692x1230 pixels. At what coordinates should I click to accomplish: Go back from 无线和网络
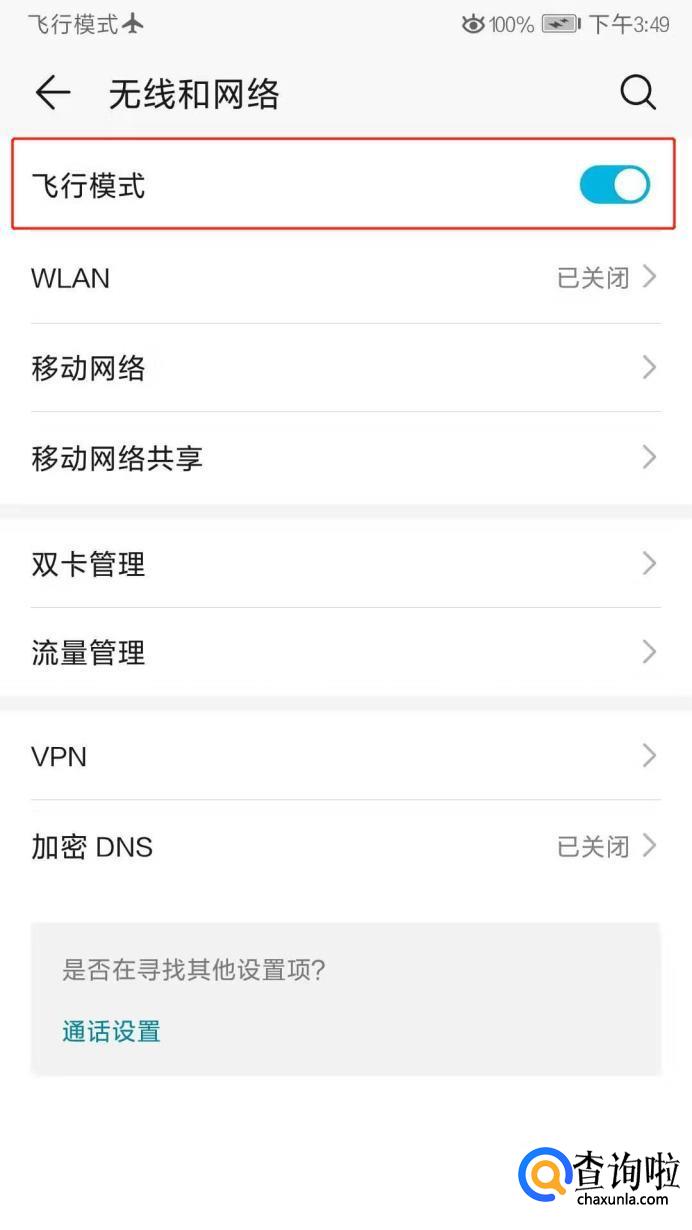pyautogui.click(x=52, y=93)
